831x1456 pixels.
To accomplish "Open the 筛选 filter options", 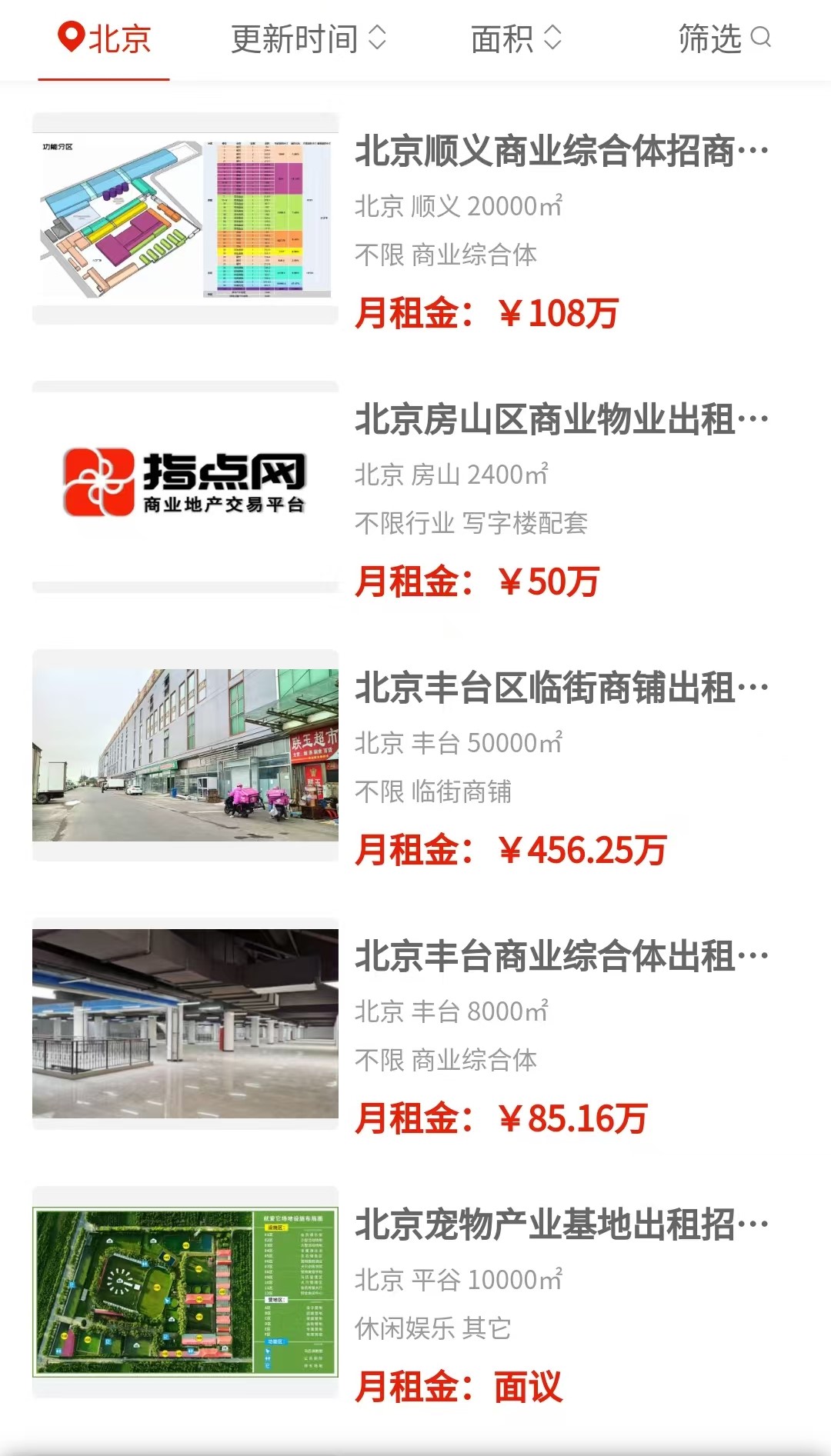I will 724,38.
